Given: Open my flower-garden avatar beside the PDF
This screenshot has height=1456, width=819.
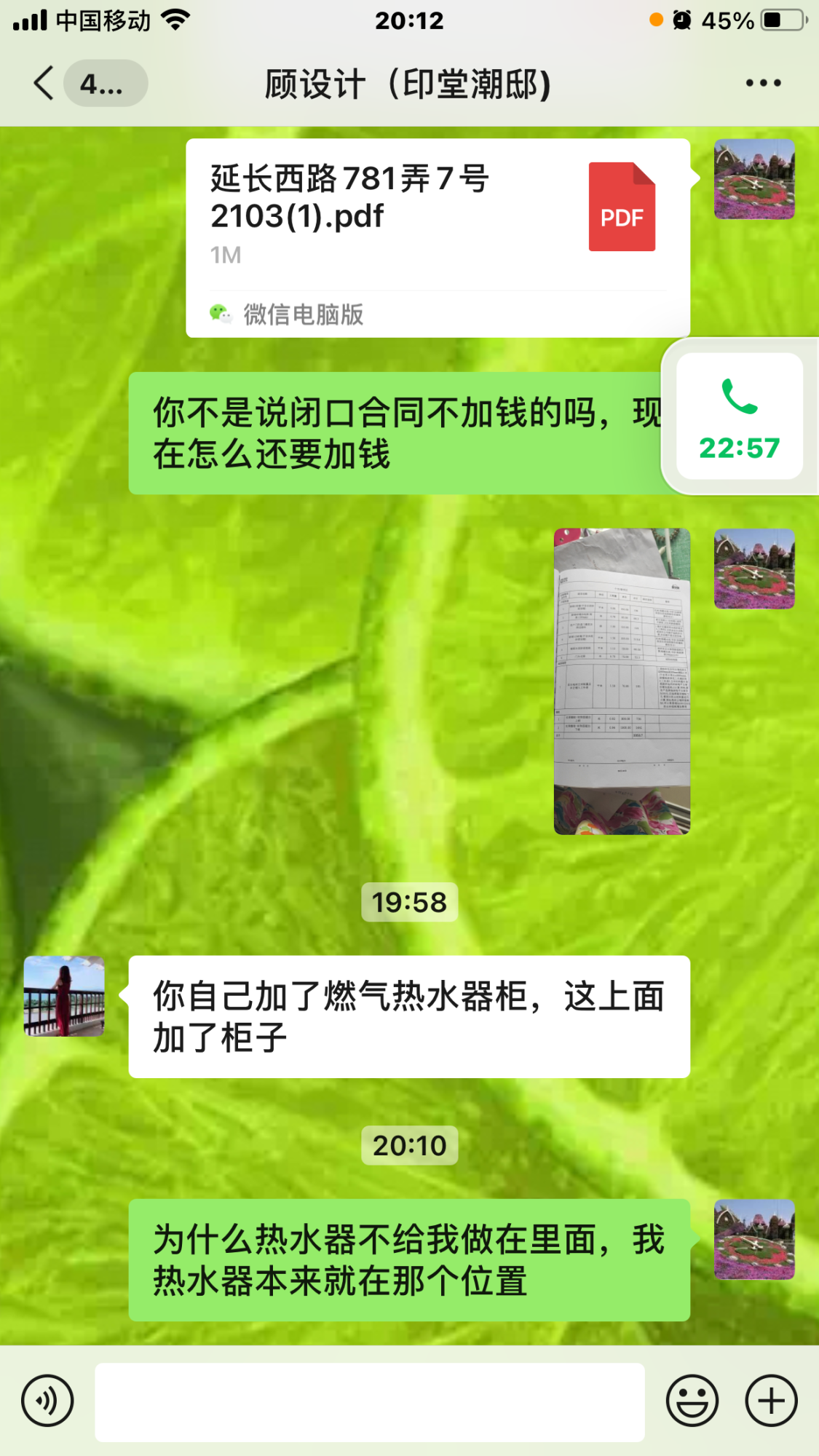Looking at the screenshot, I should click(754, 179).
